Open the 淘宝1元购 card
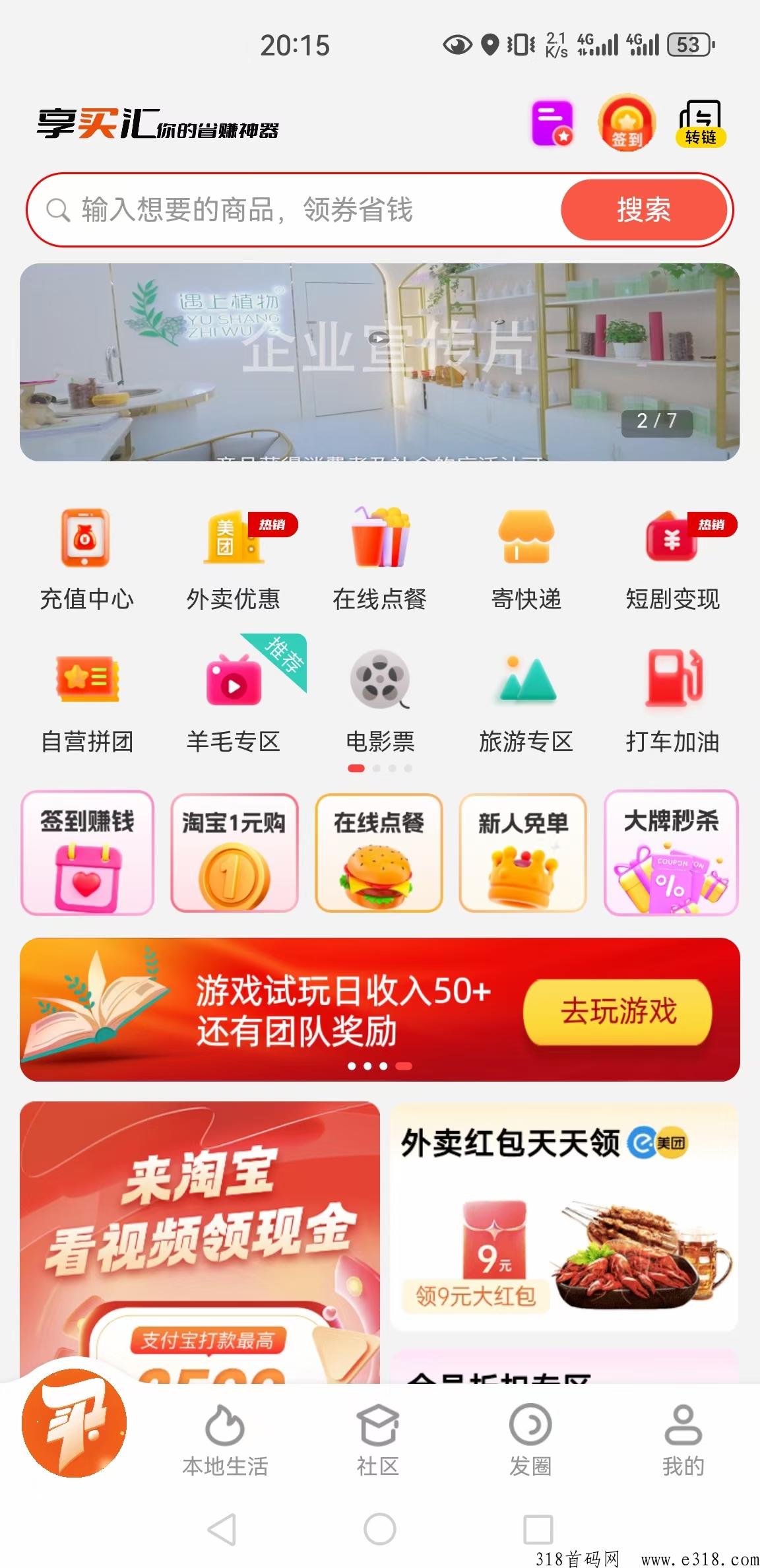760x1568 pixels. point(234,853)
